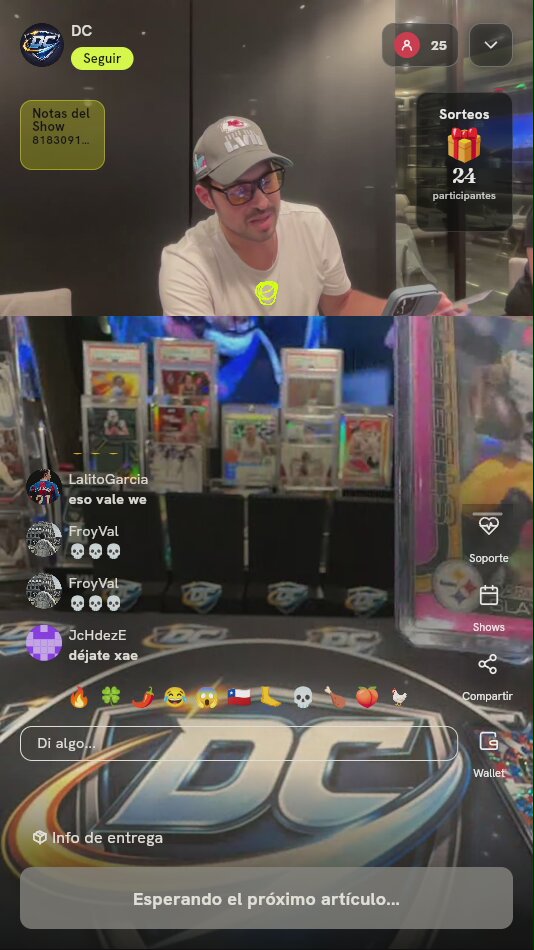Send the peach emoji reaction
This screenshot has height=950, width=534.
click(x=367, y=697)
